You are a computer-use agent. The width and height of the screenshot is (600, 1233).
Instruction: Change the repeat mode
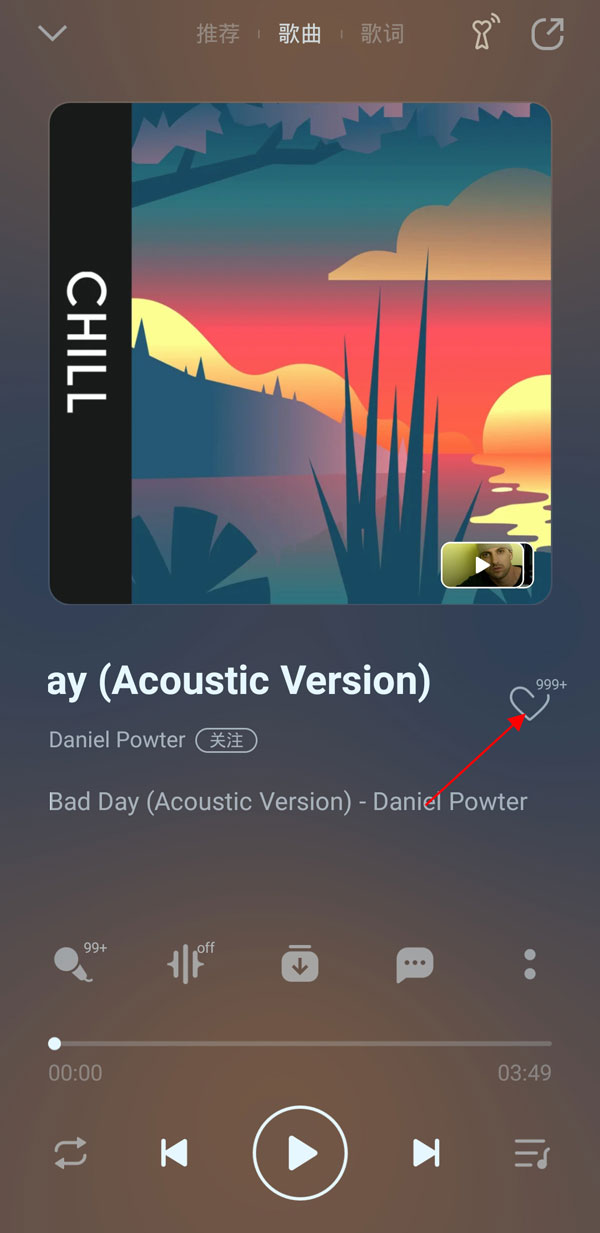click(71, 1153)
